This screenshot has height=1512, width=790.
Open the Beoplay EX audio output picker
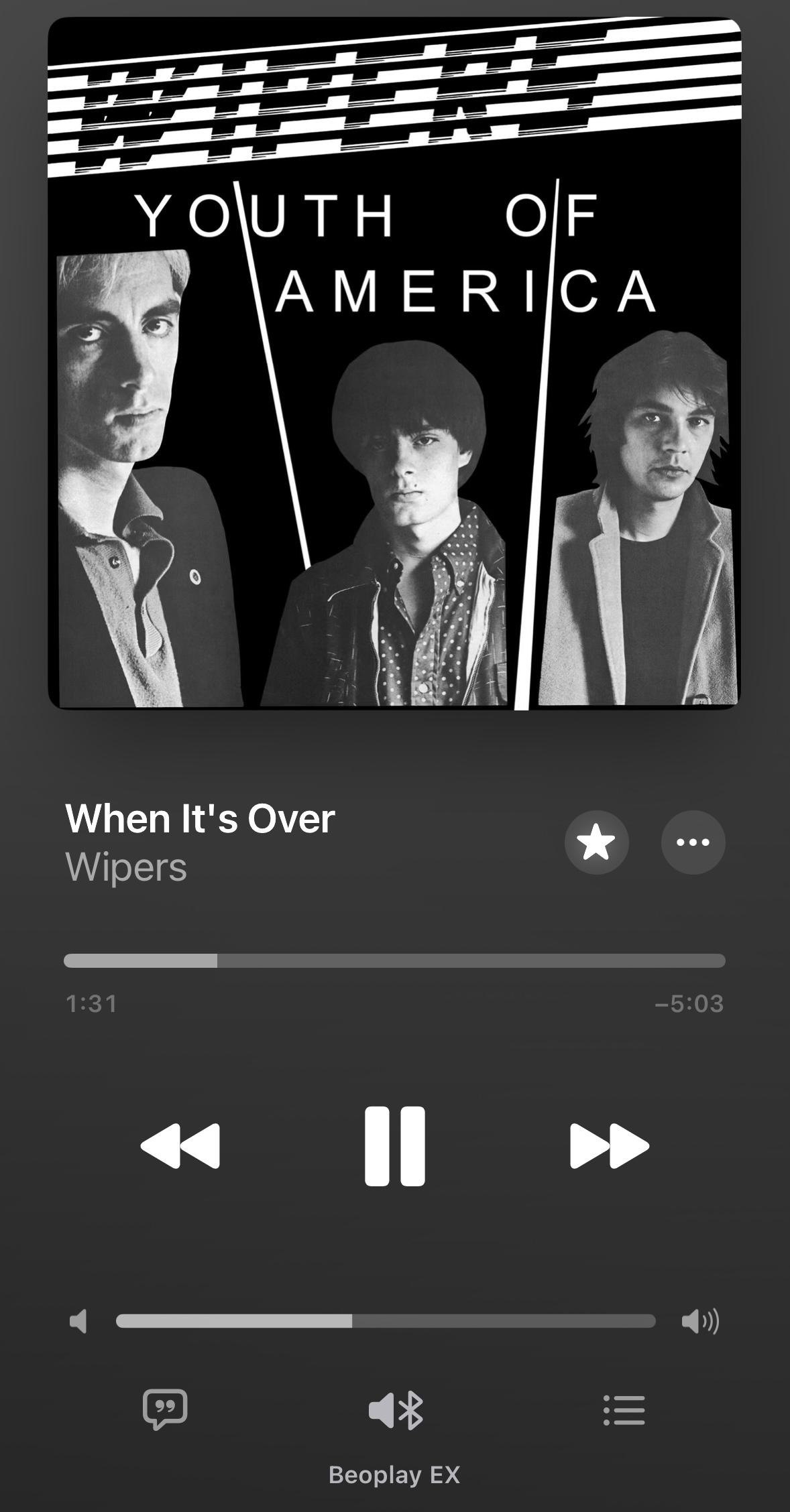click(395, 1411)
